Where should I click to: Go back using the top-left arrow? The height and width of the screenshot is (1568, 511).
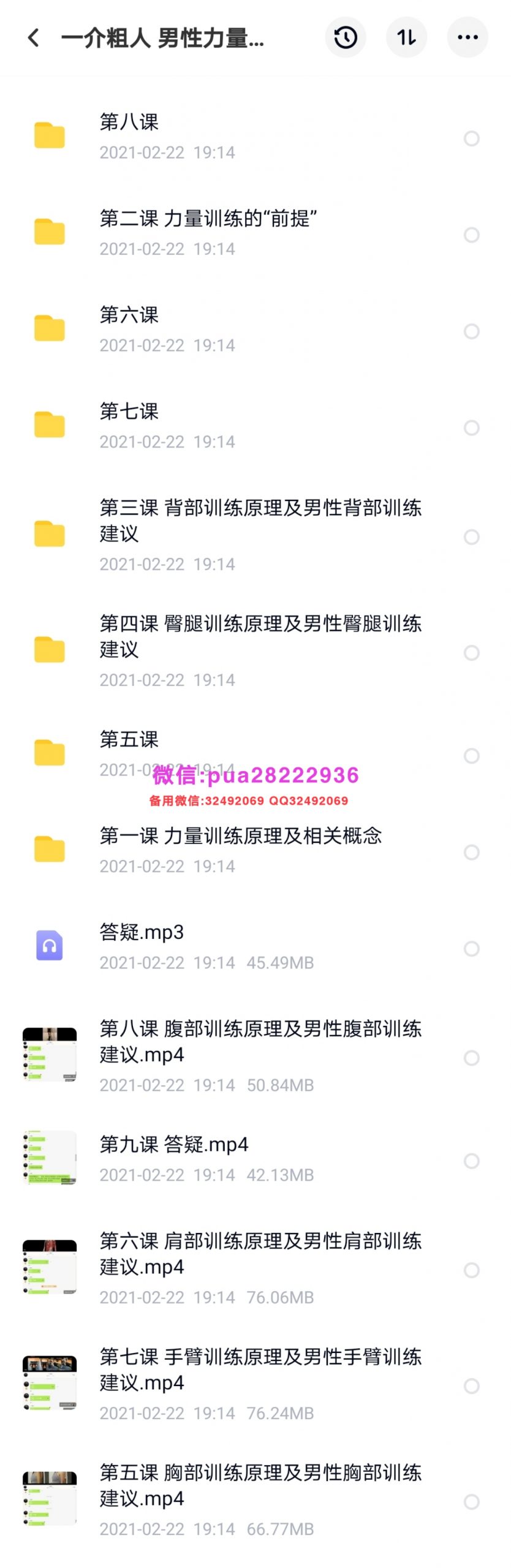coord(34,37)
